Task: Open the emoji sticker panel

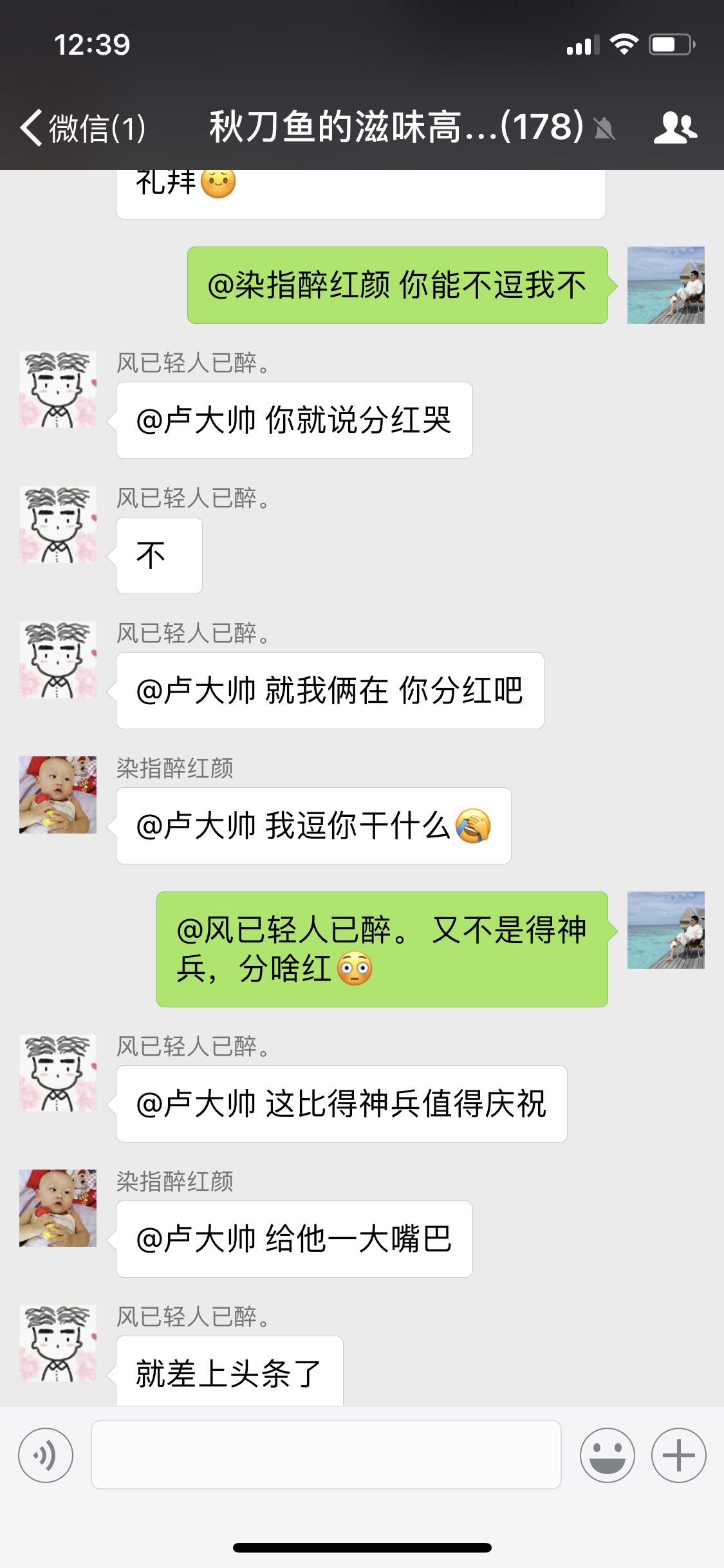Action: tap(607, 1455)
